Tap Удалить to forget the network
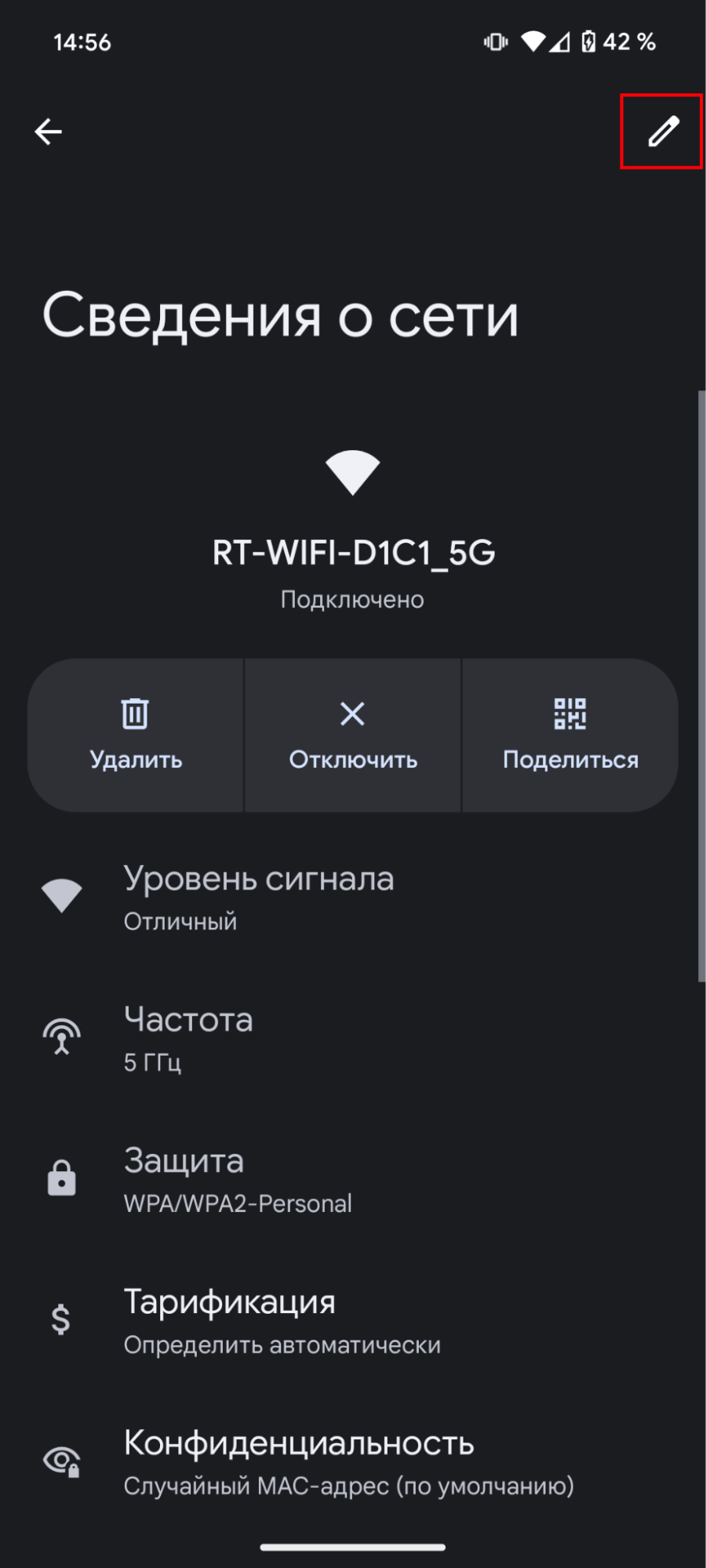This screenshot has width=706, height=1568. coord(136,735)
